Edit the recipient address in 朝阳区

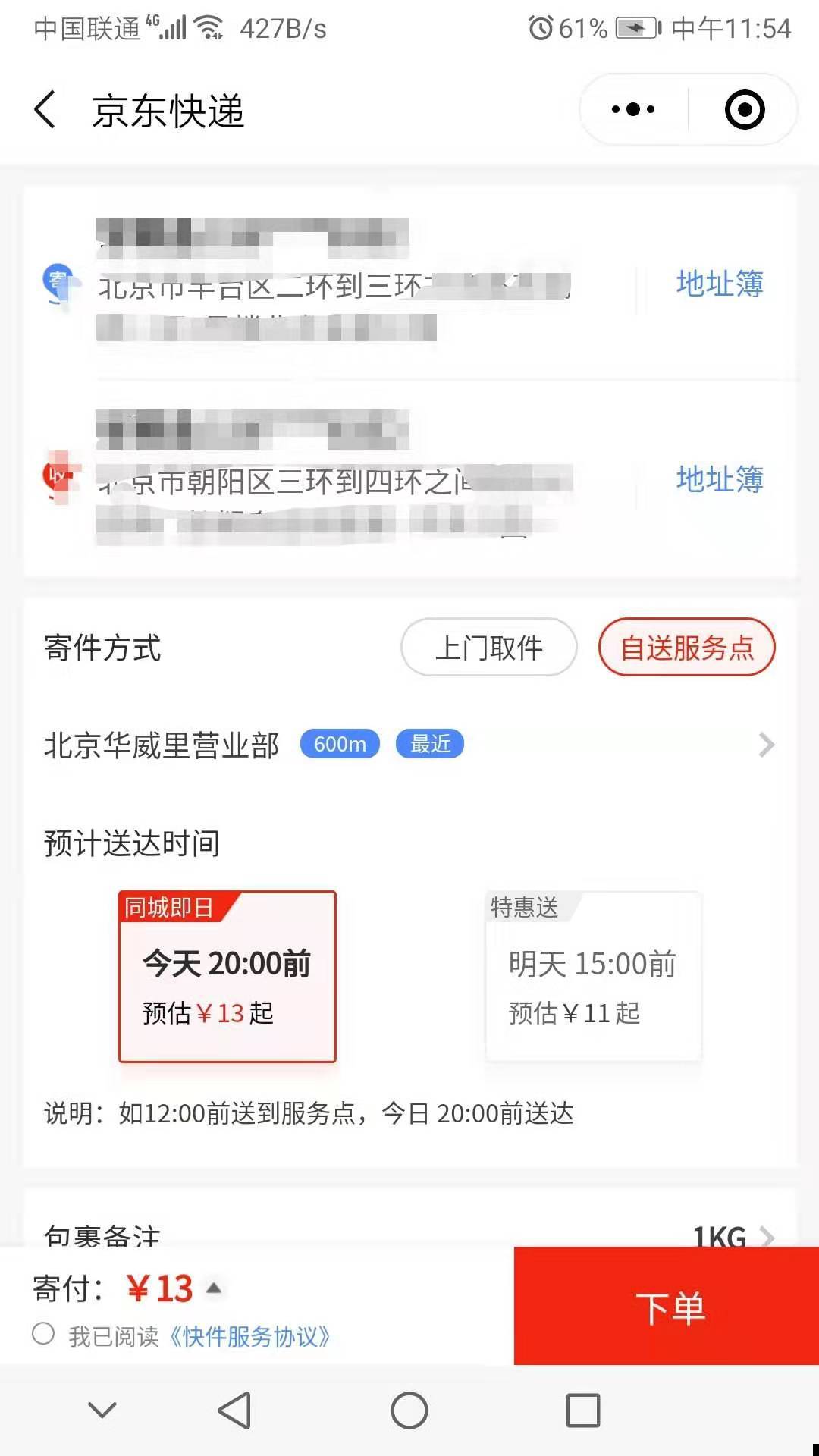334,480
